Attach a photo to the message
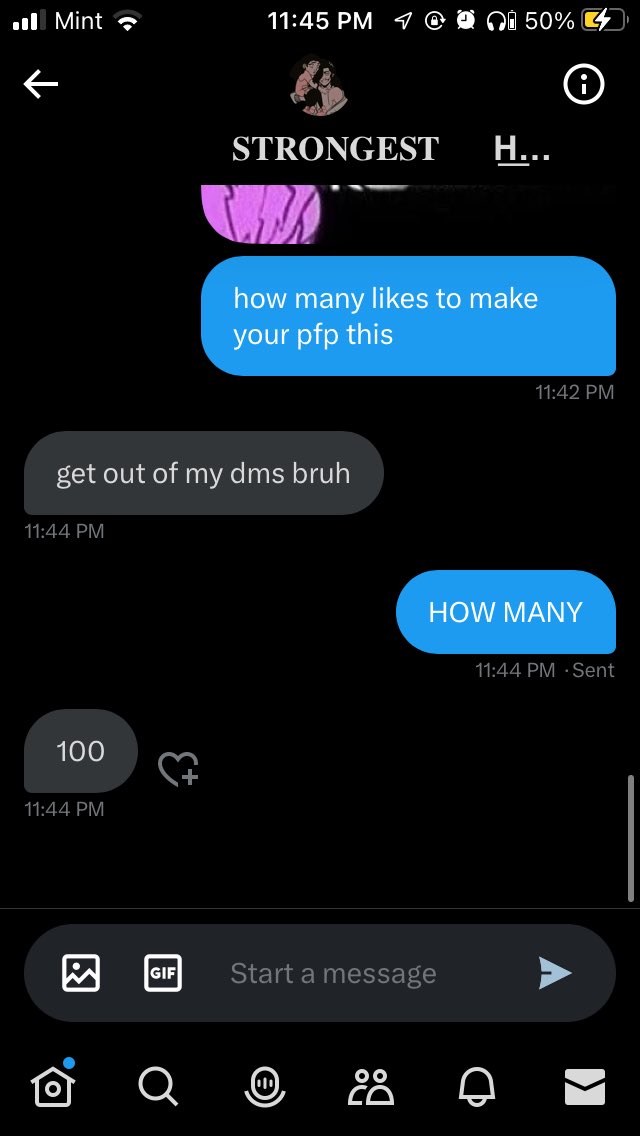Viewport: 640px width, 1136px height. click(81, 972)
